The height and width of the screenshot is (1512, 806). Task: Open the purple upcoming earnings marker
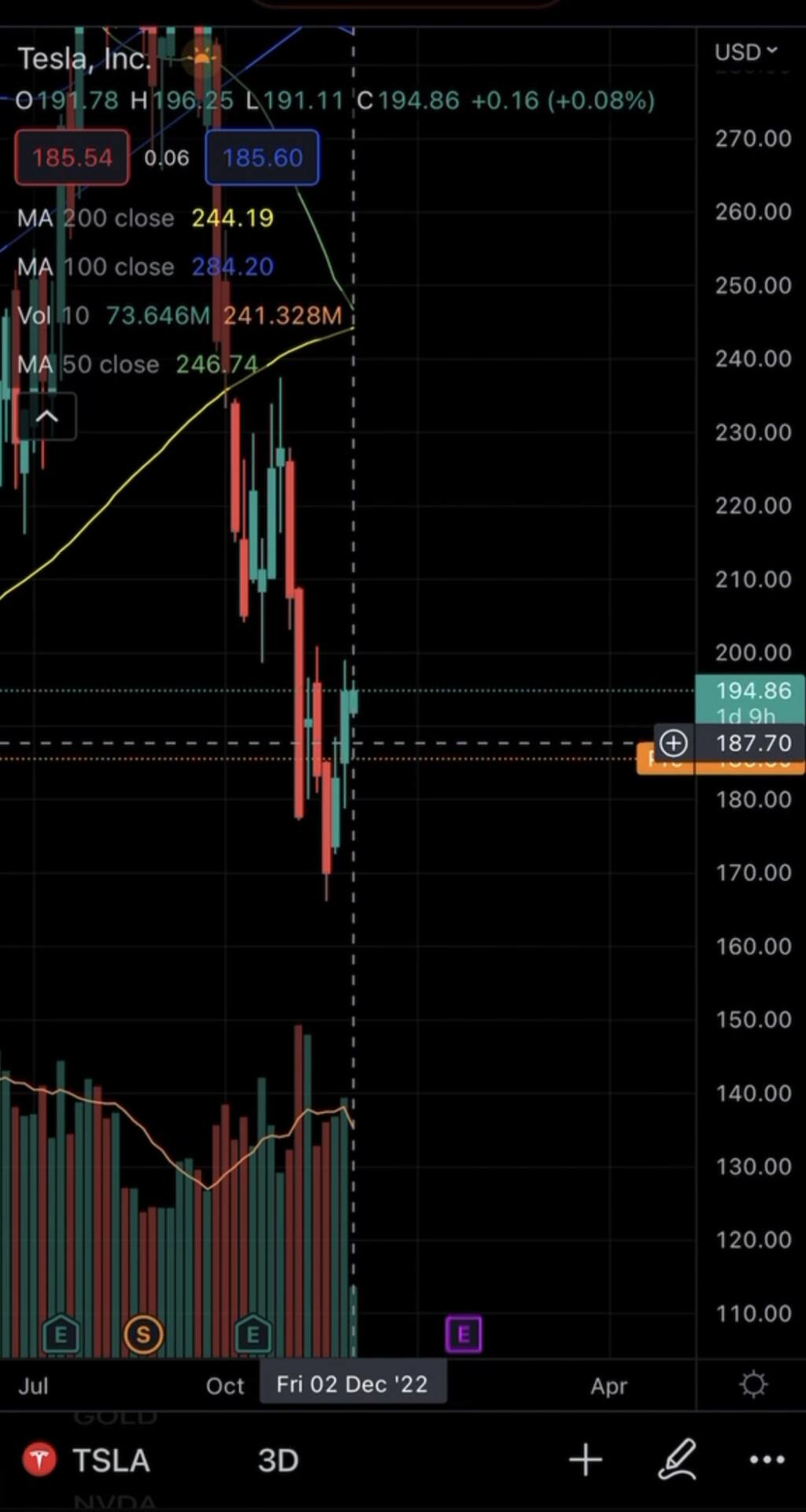pos(464,1334)
